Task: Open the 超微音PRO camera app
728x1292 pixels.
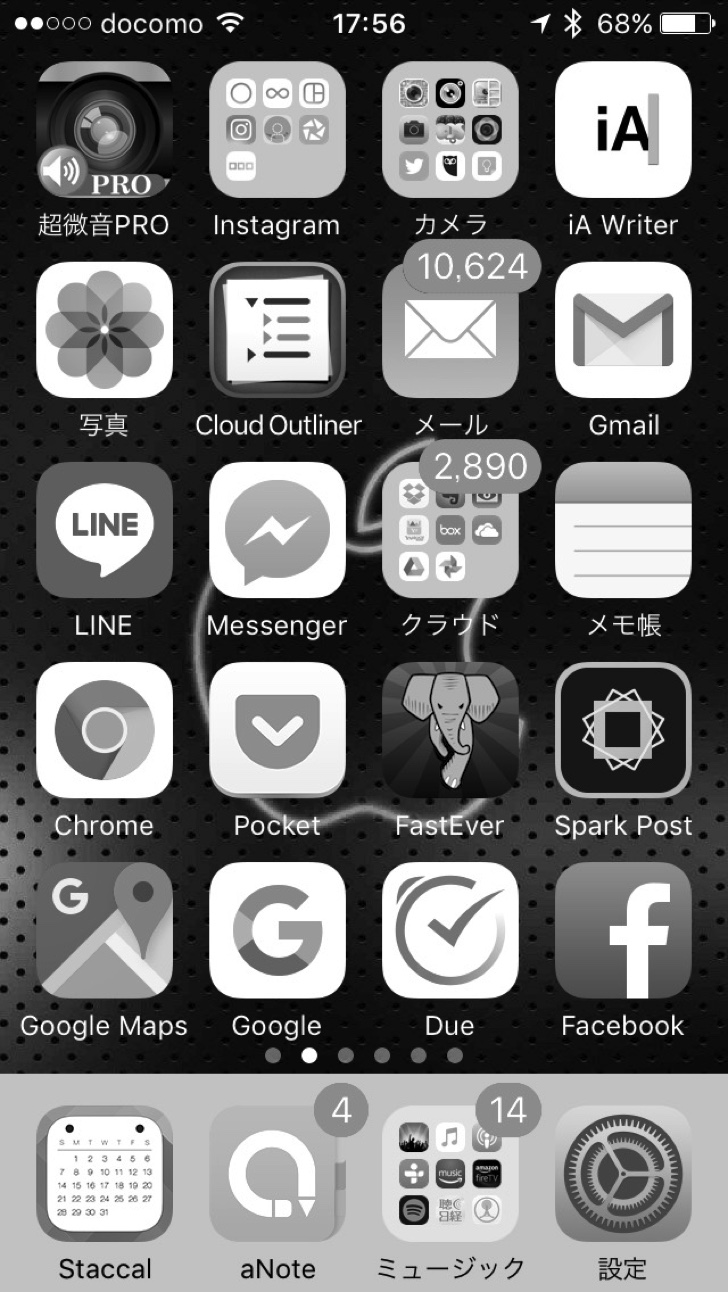Action: tap(104, 130)
